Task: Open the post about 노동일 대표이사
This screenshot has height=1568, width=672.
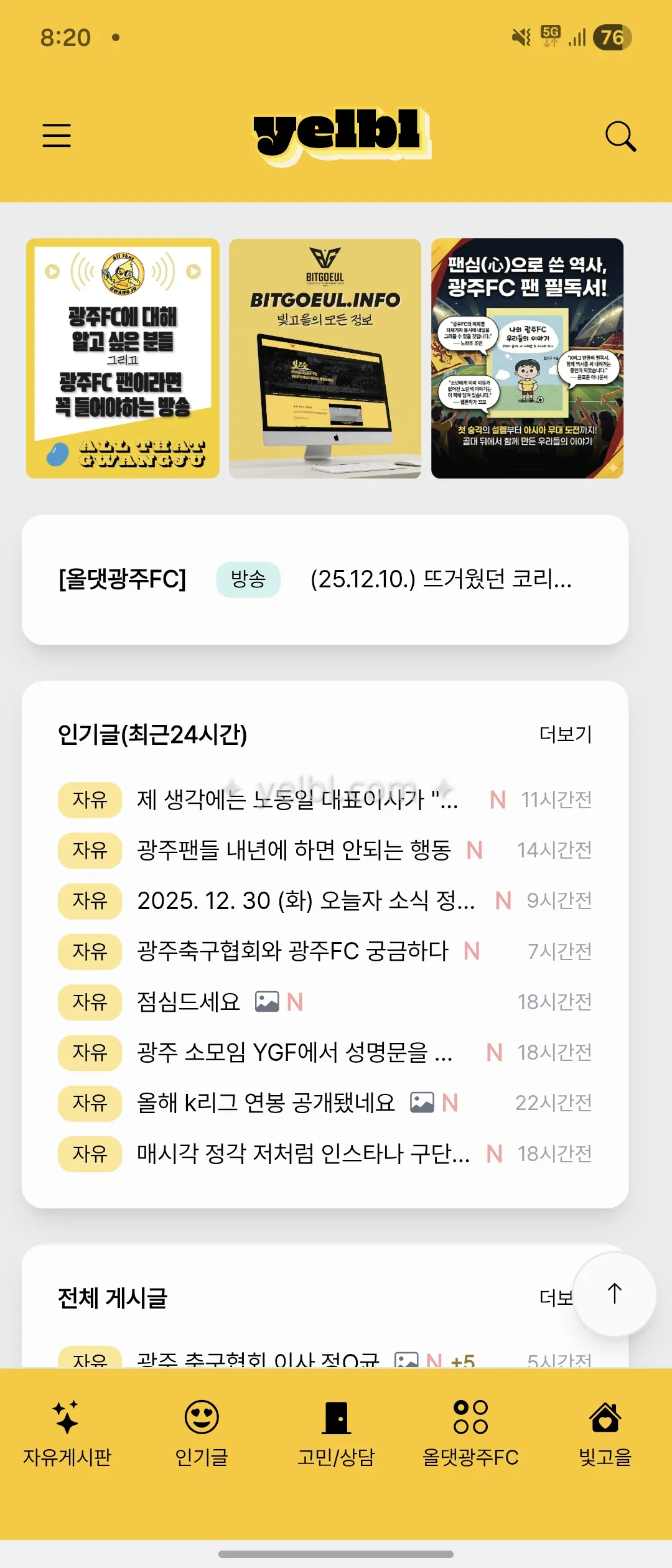Action: tap(297, 800)
